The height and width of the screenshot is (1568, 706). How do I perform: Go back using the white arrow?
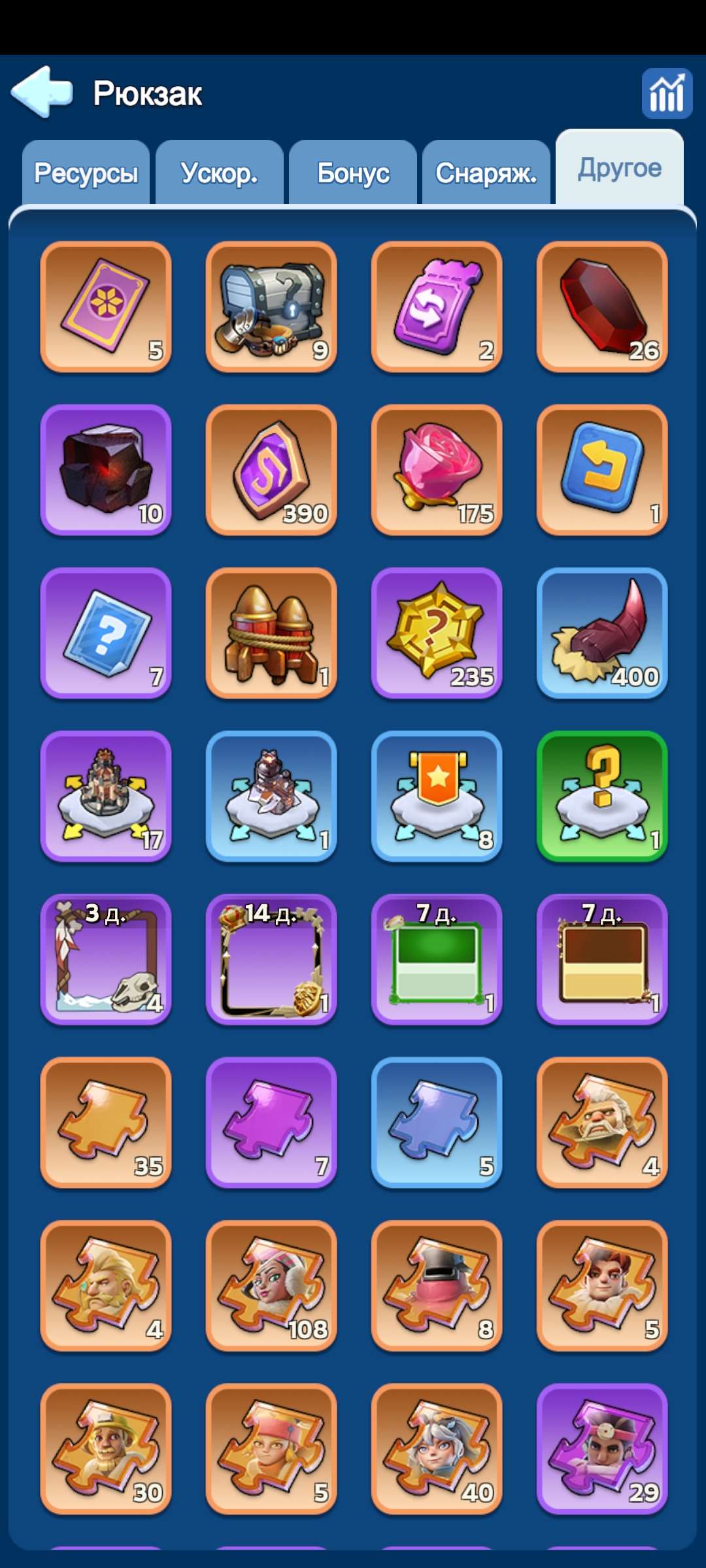(42, 93)
